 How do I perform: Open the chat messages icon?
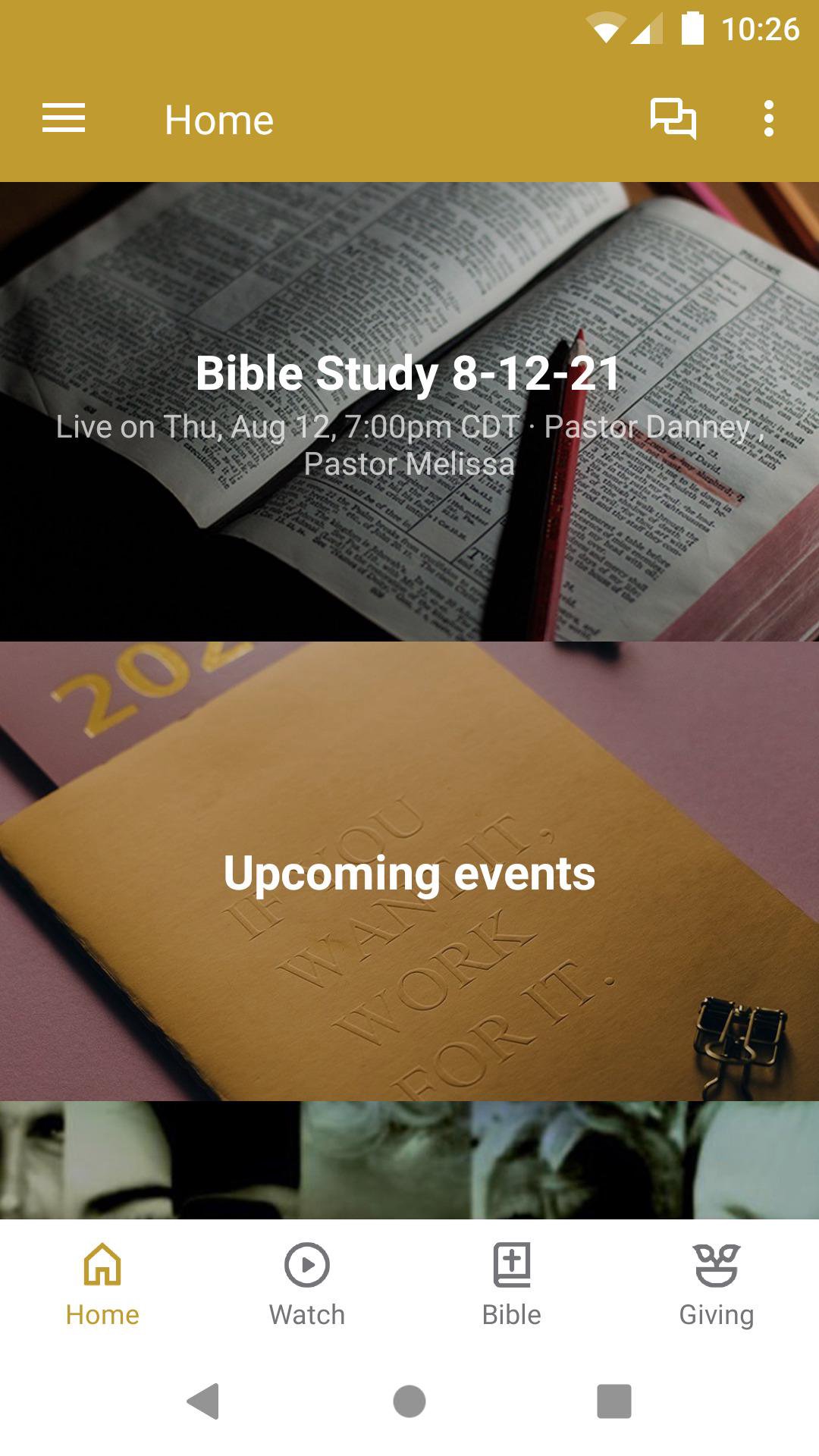point(673,118)
